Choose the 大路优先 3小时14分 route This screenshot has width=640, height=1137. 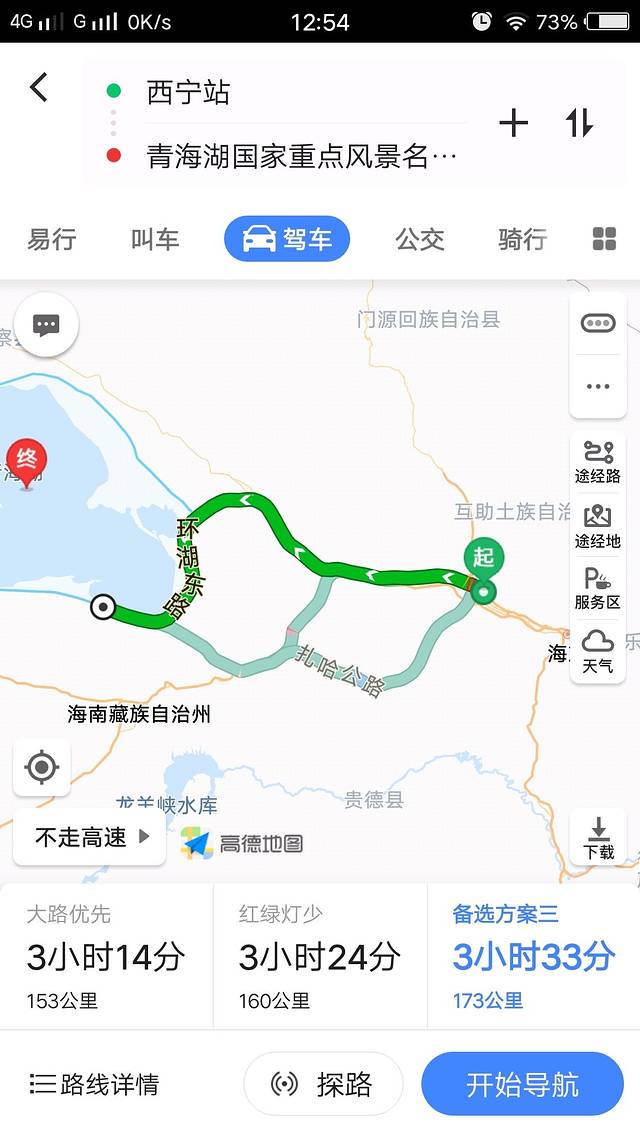pos(106,956)
